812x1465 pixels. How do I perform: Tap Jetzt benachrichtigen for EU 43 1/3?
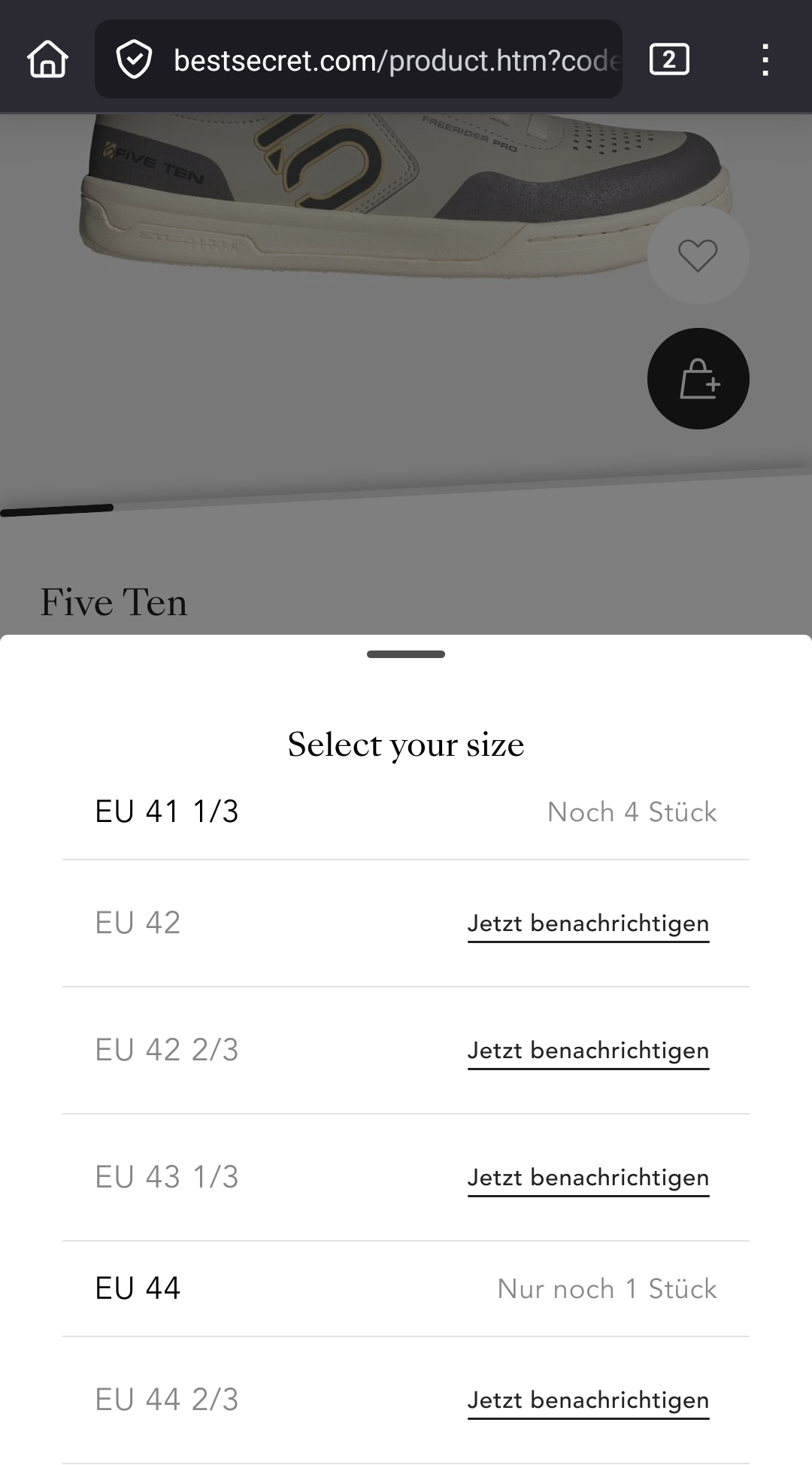(588, 1178)
